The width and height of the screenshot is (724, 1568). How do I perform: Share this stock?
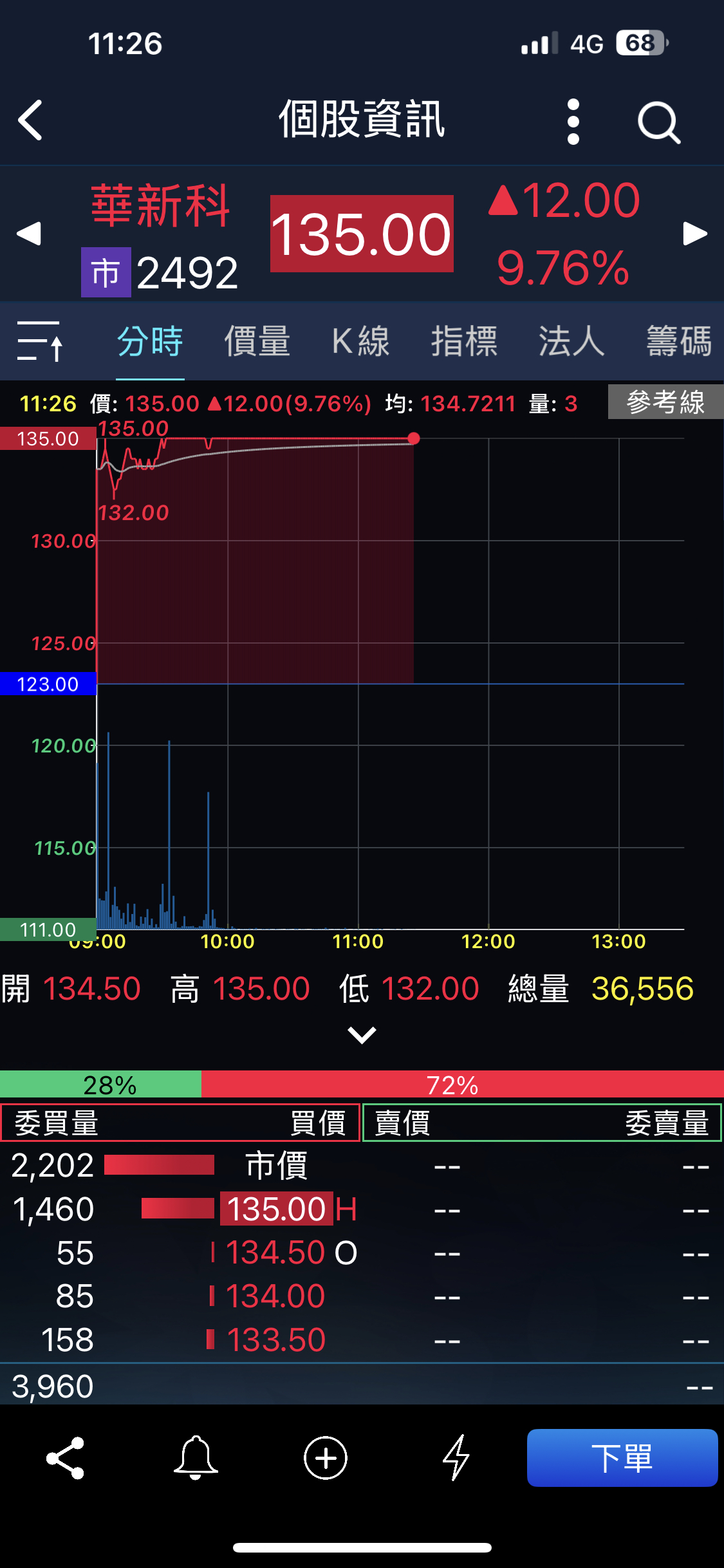point(66,1458)
